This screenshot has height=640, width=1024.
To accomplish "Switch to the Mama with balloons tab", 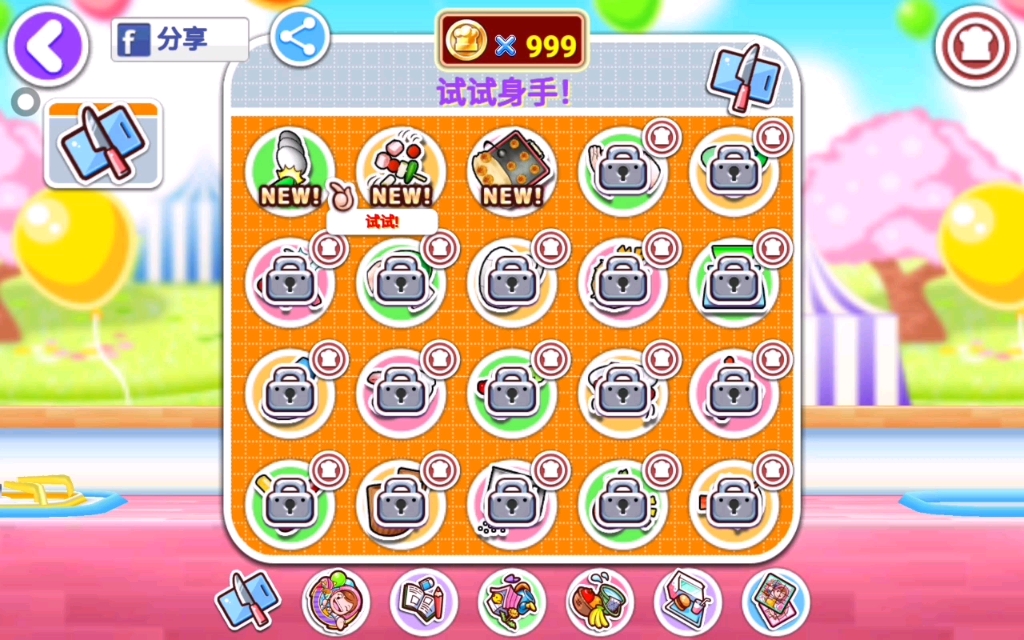I will click(336, 602).
